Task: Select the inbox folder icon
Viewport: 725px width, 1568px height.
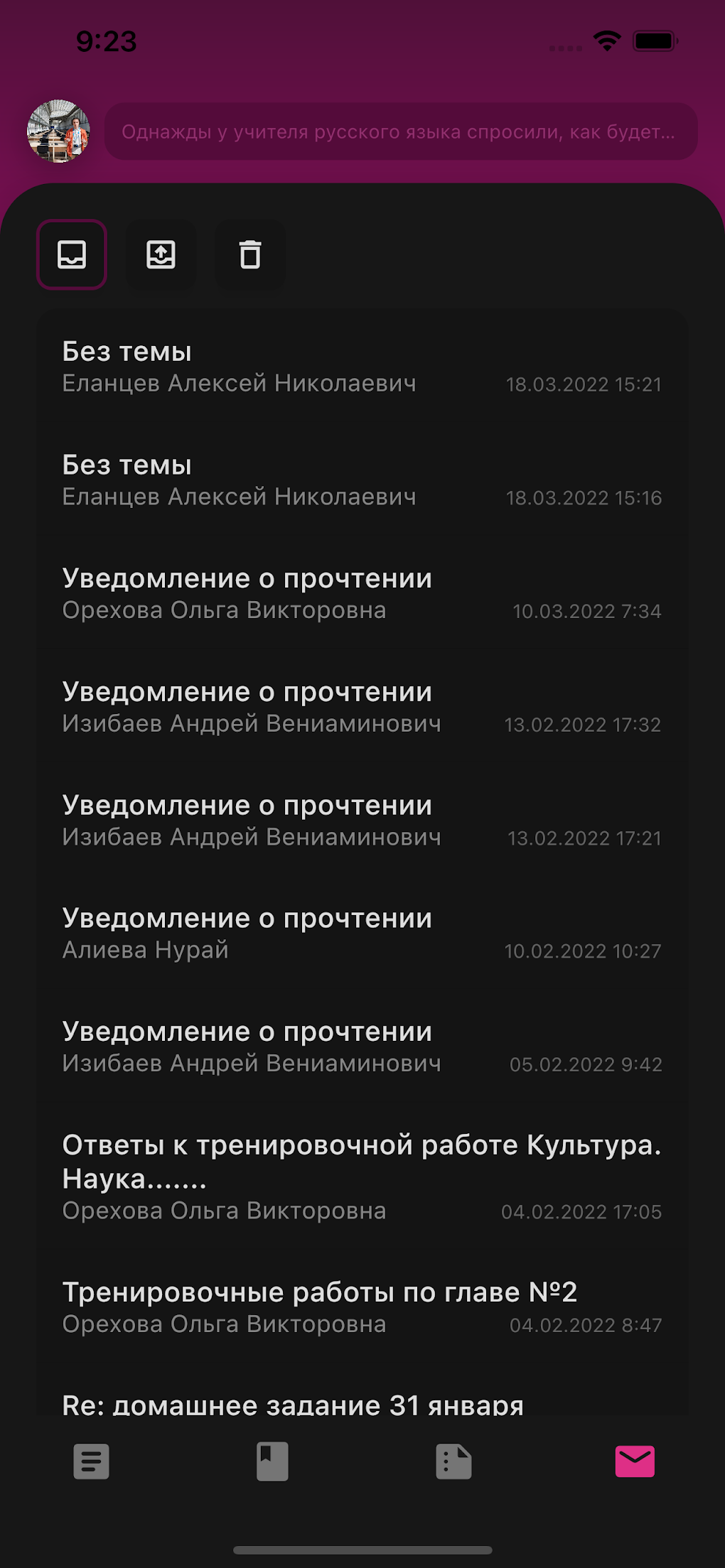Action: pos(72,254)
